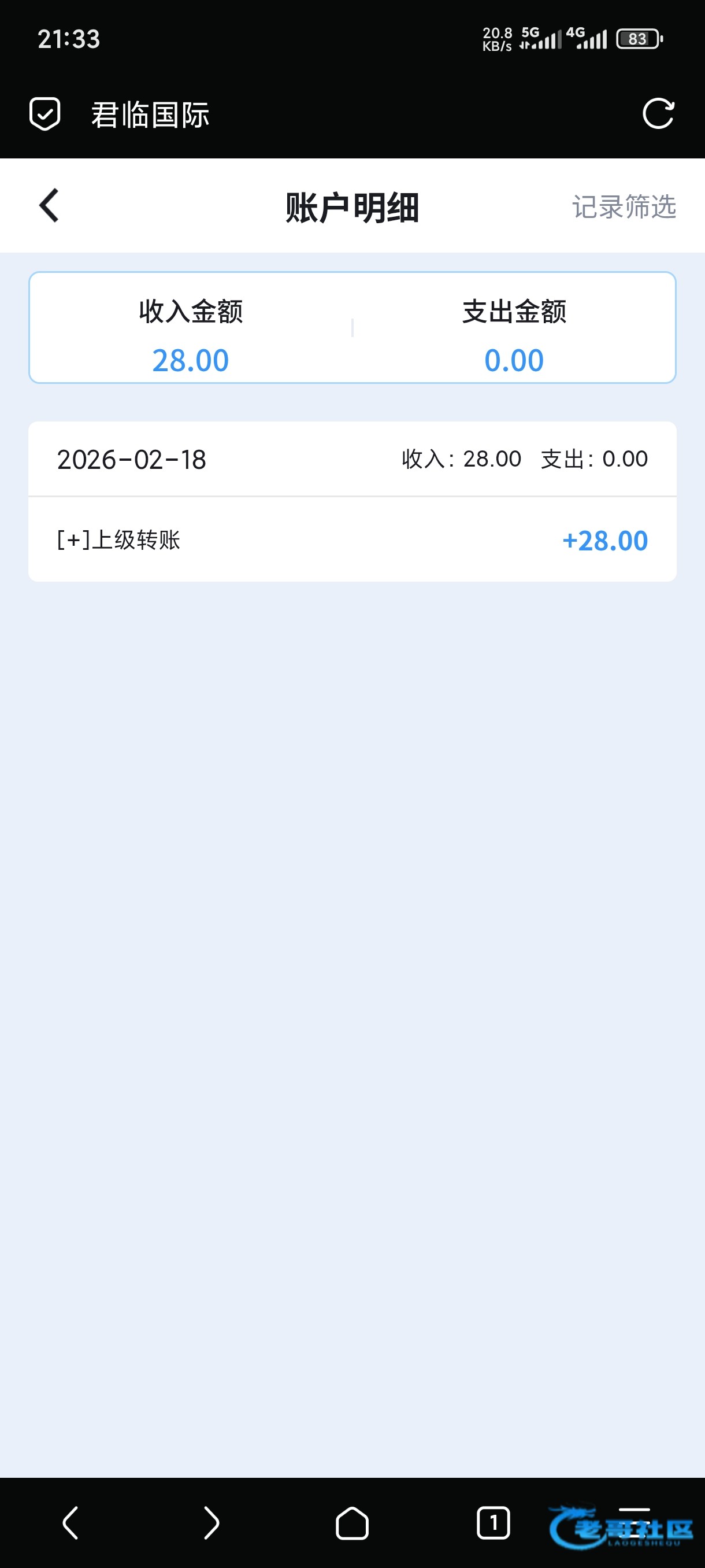Tap the browser back arrow at the bottom
This screenshot has width=705, height=1568.
[70, 1522]
